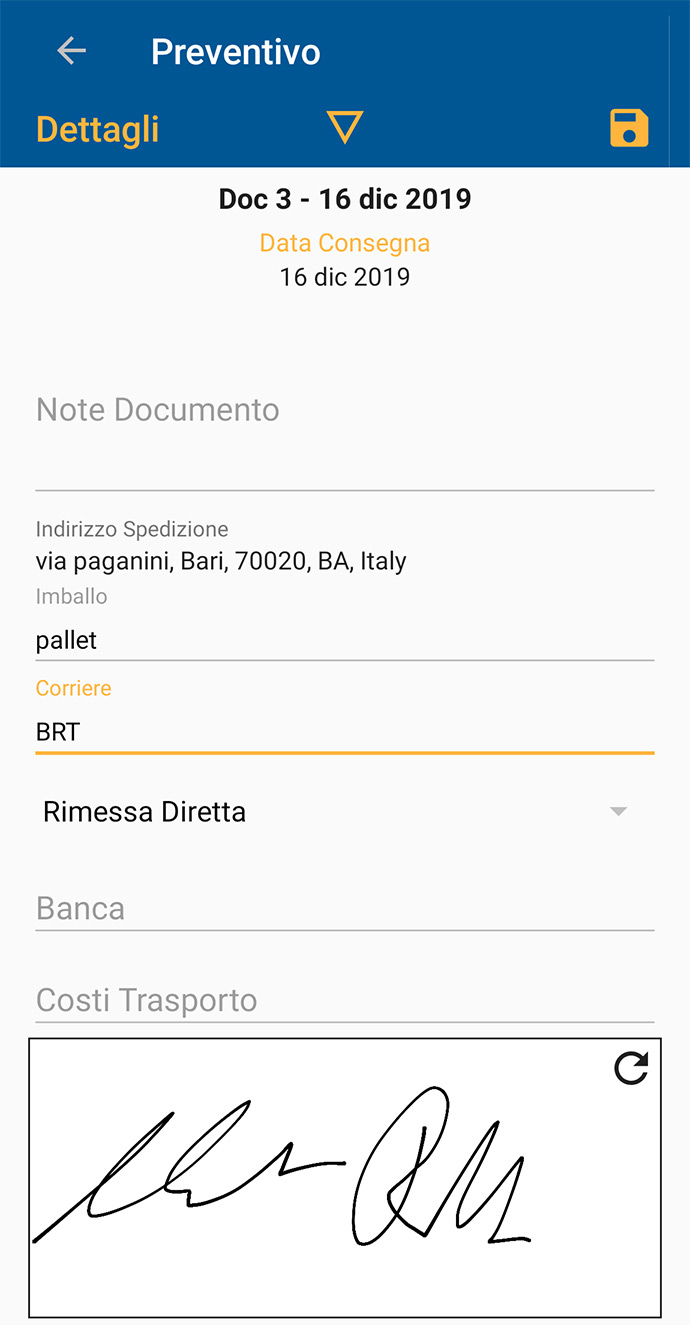Save the document with the floppy disk icon
690x1325 pixels.
point(629,129)
